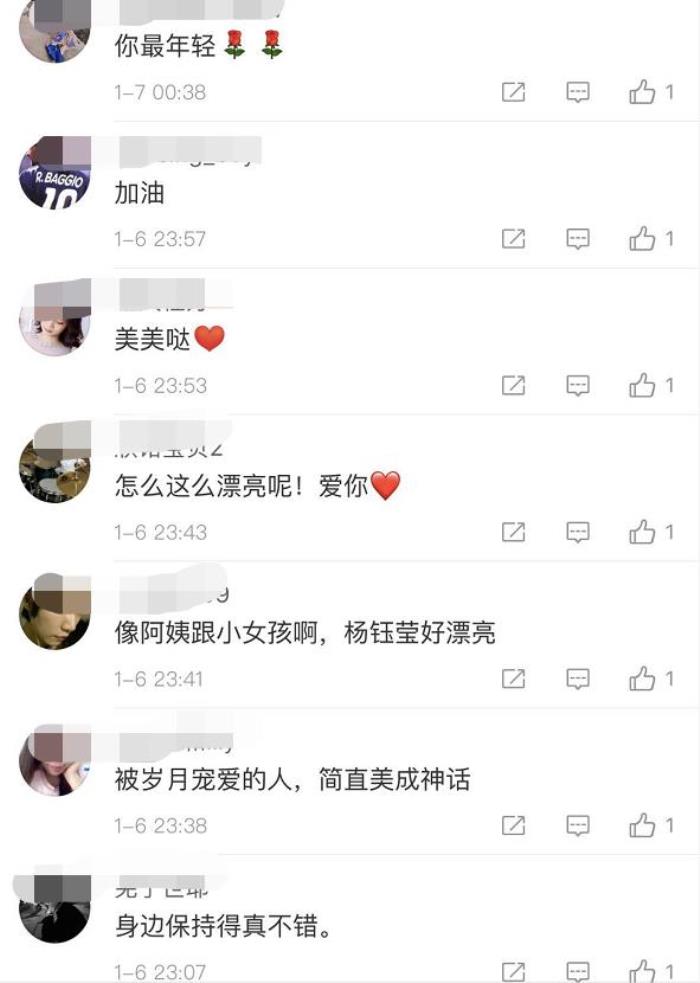Repost the comment "怎么这么漂亮呢！爱你"
700x983 pixels.
(x=513, y=532)
